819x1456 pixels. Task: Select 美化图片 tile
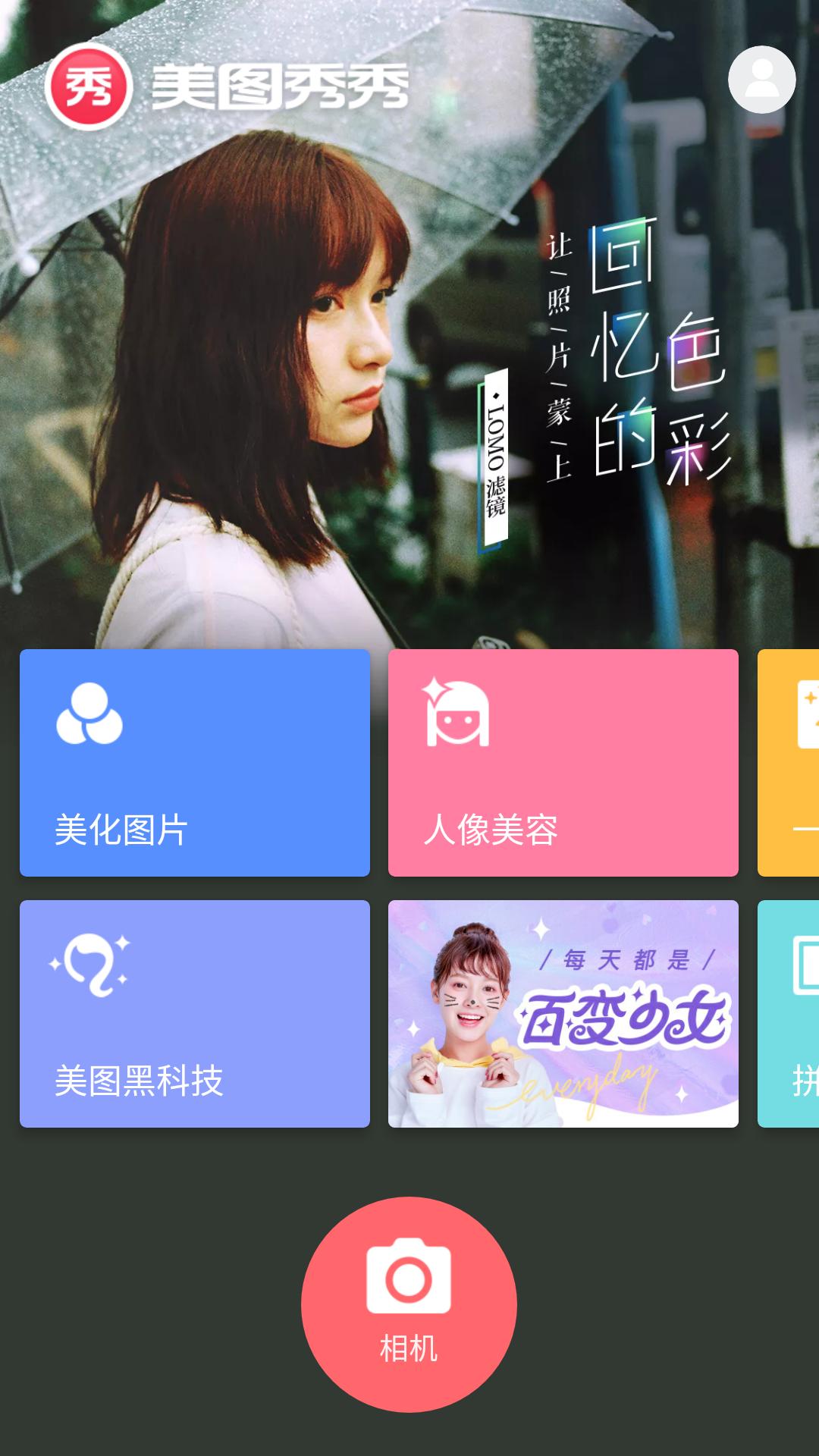click(195, 763)
